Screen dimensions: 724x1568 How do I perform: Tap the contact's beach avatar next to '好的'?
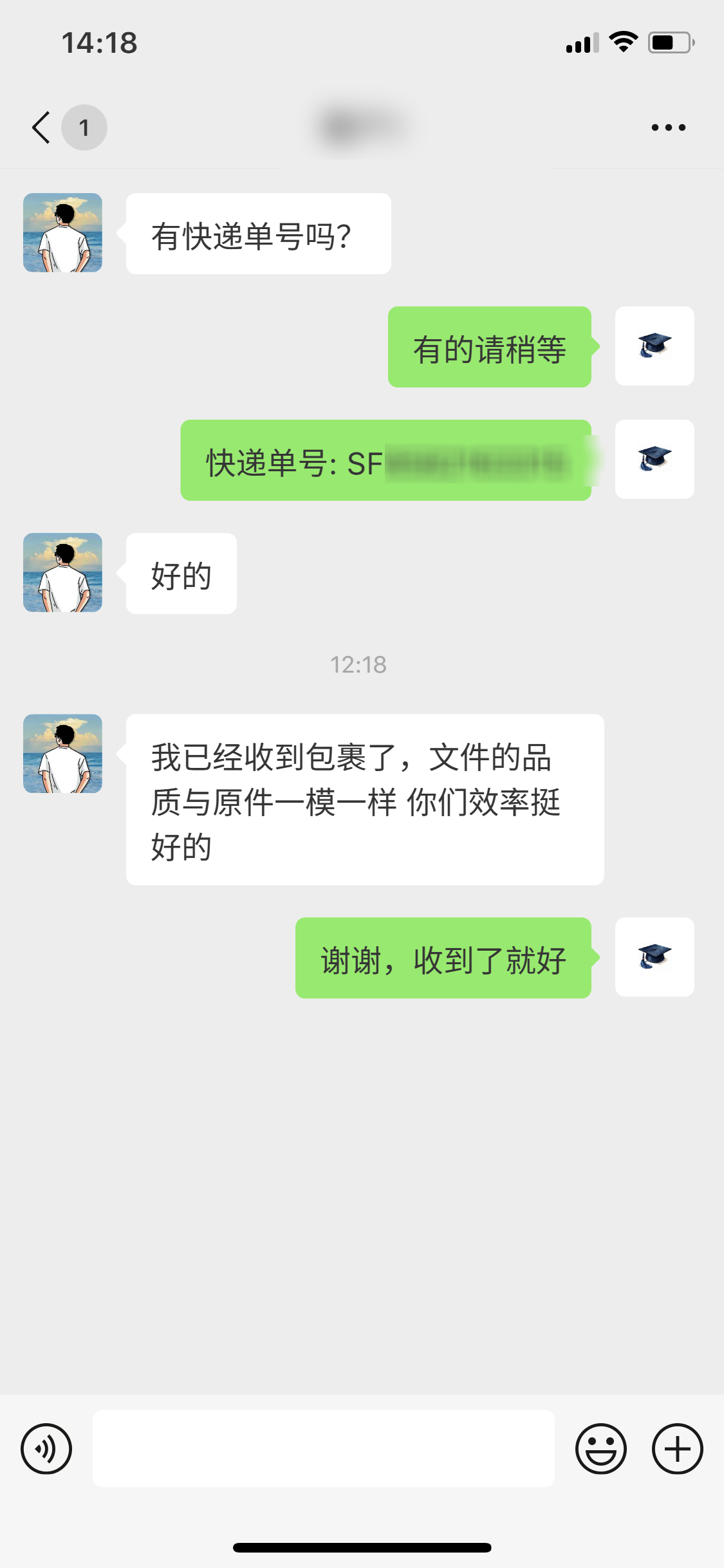coord(62,572)
